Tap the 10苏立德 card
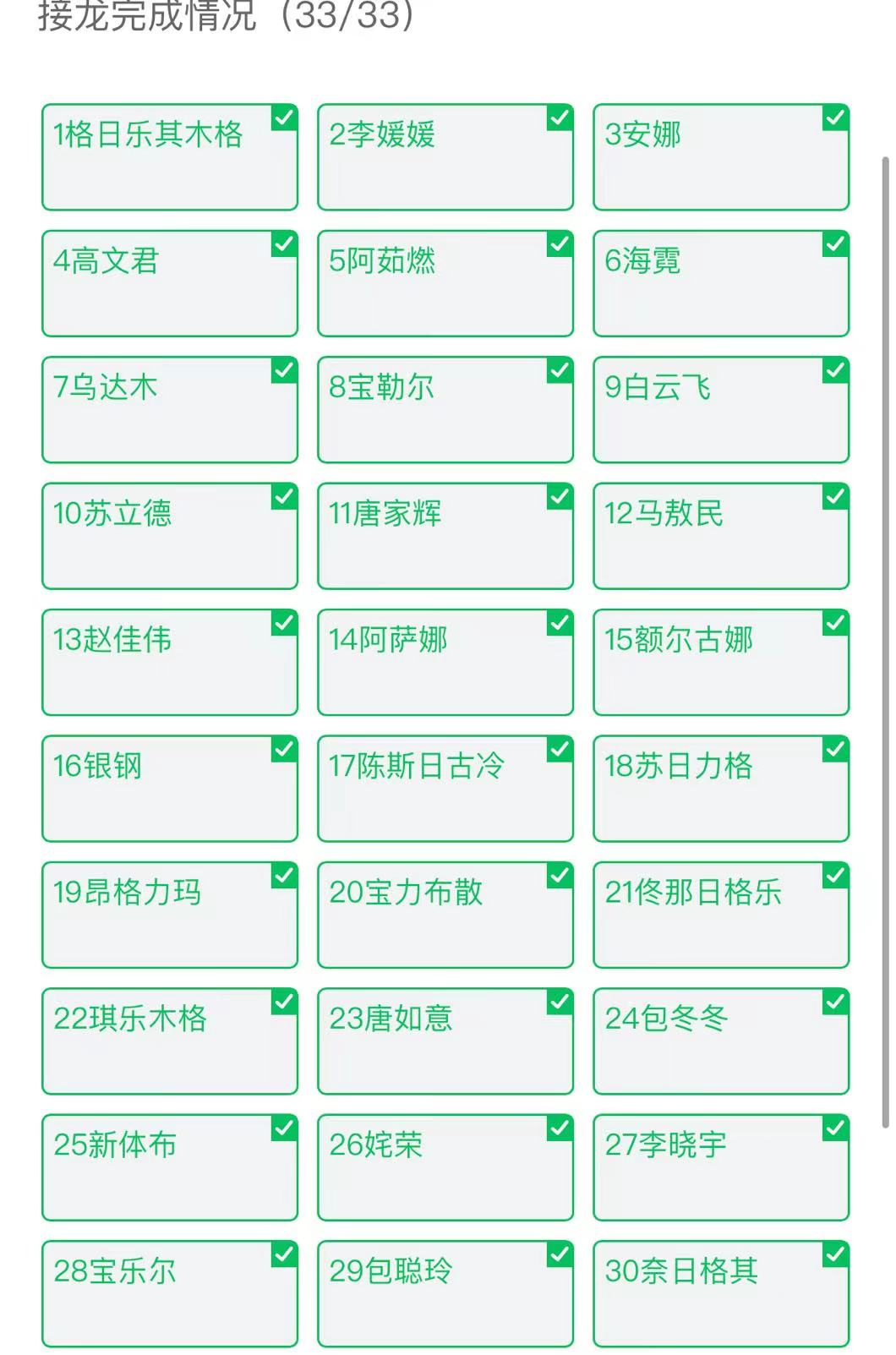Viewport: 896px width, 1355px height. (169, 536)
